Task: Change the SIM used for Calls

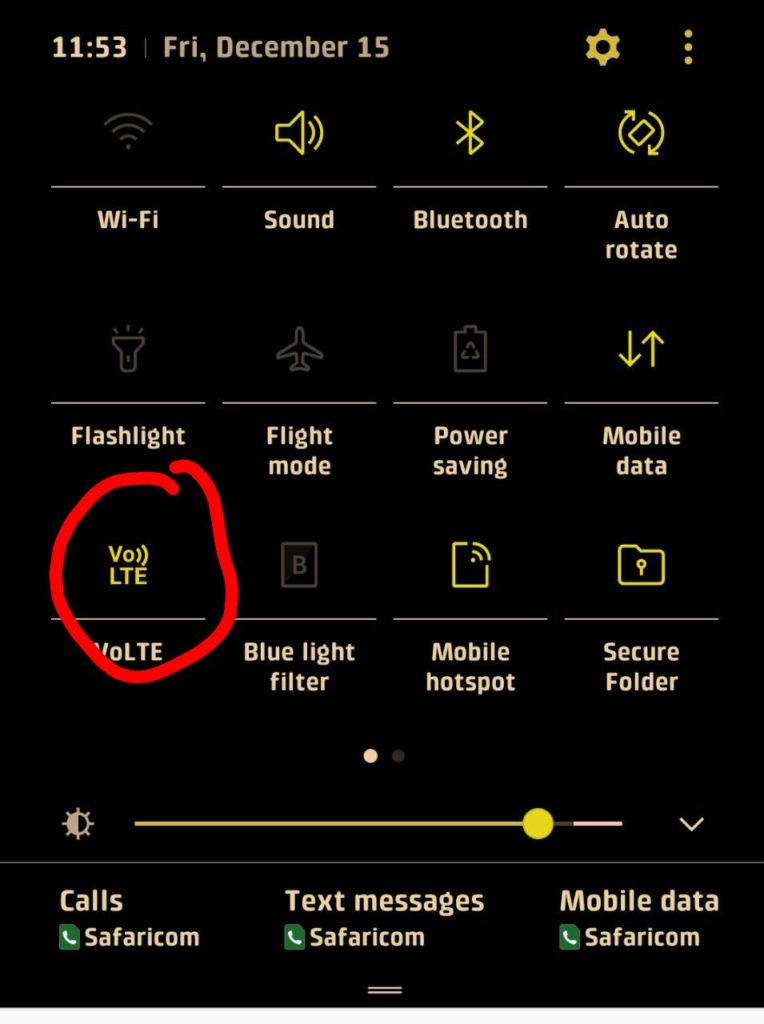Action: tap(129, 919)
